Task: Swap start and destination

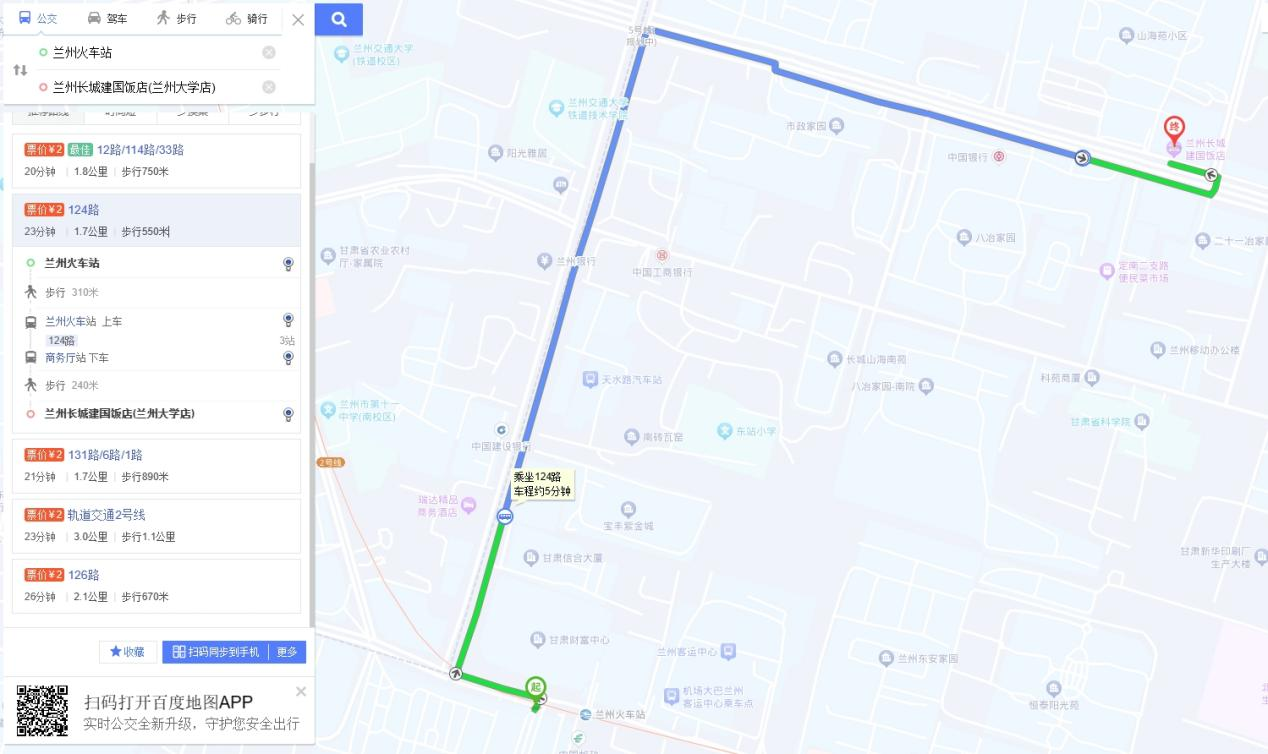Action: [20, 70]
